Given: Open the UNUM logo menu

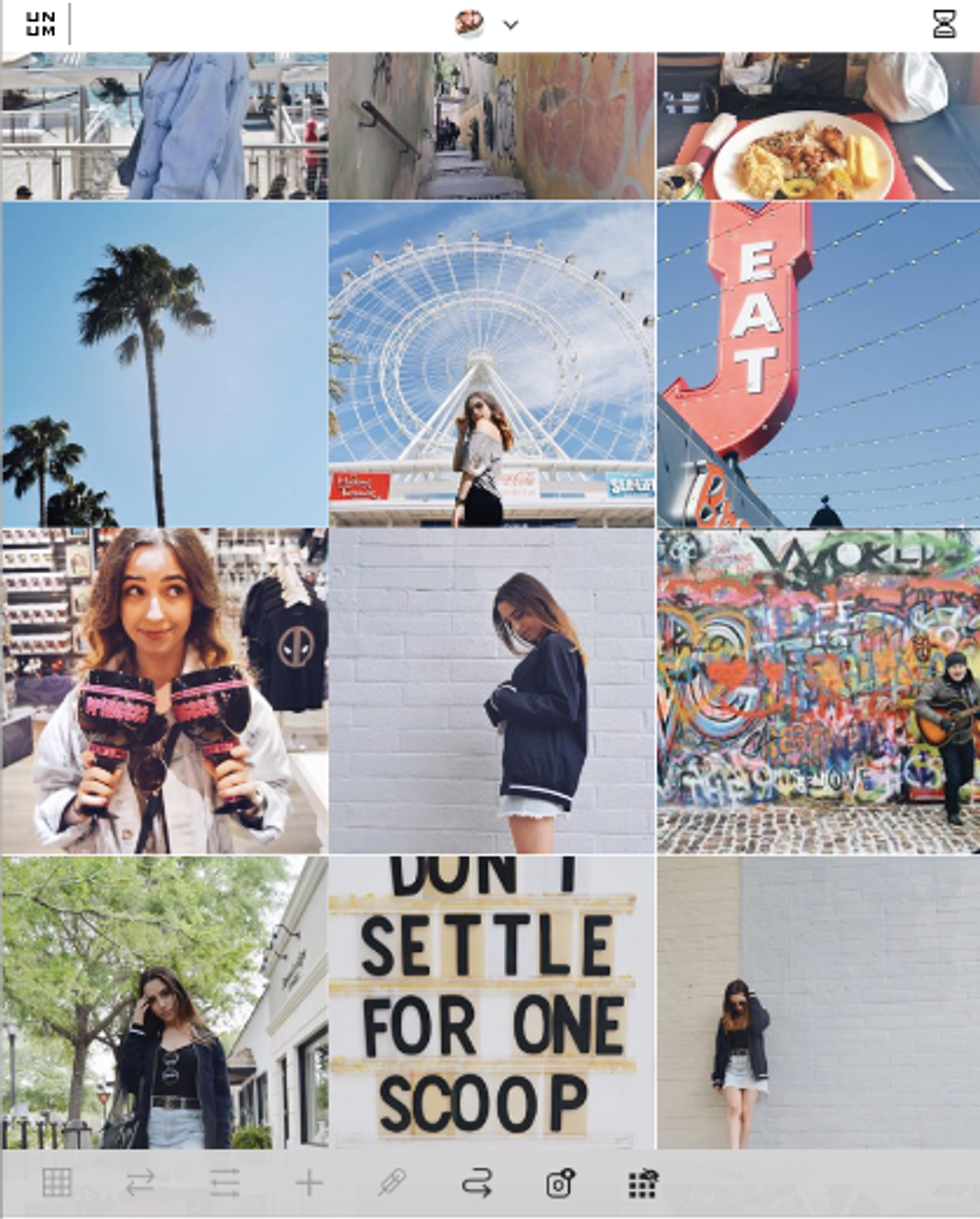Looking at the screenshot, I should click(x=40, y=23).
